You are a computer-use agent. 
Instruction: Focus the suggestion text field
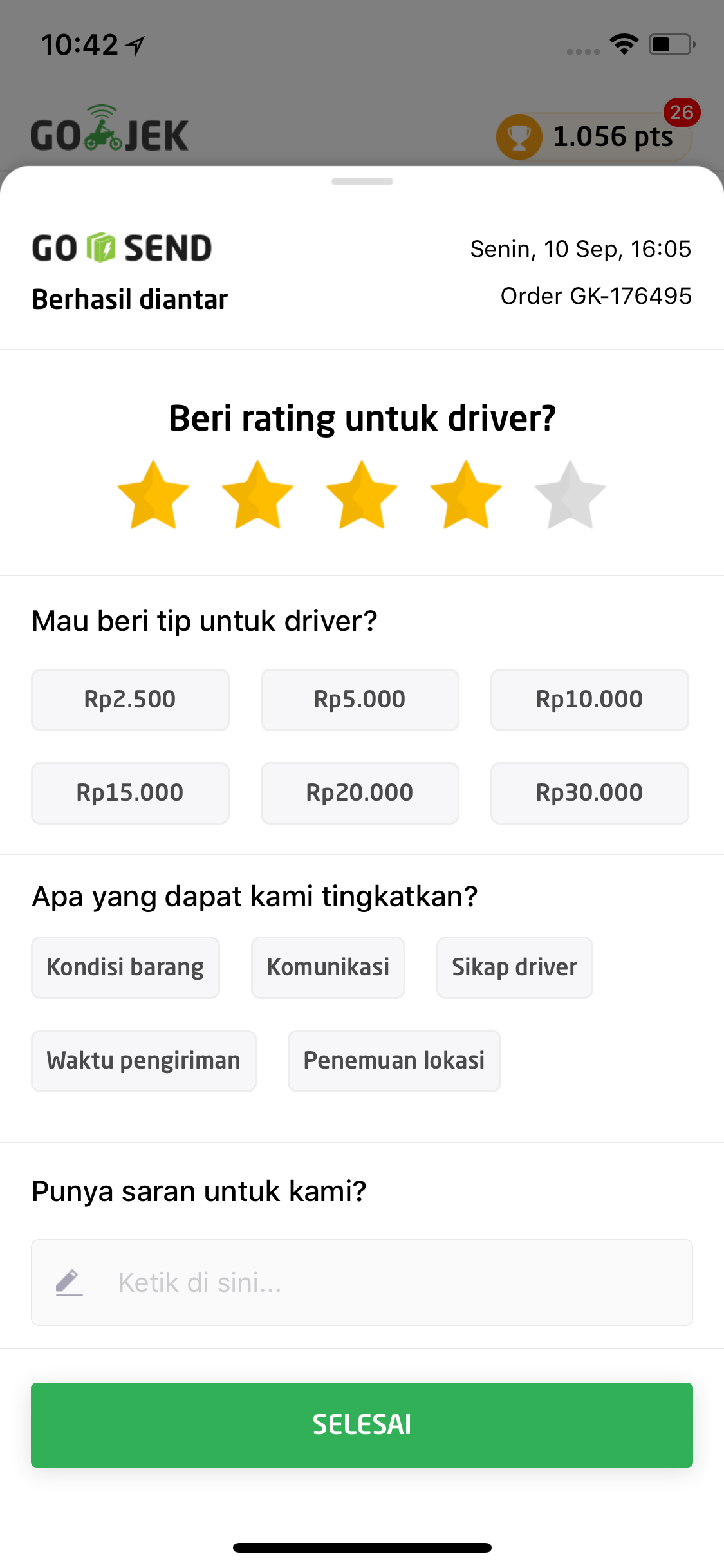362,1282
